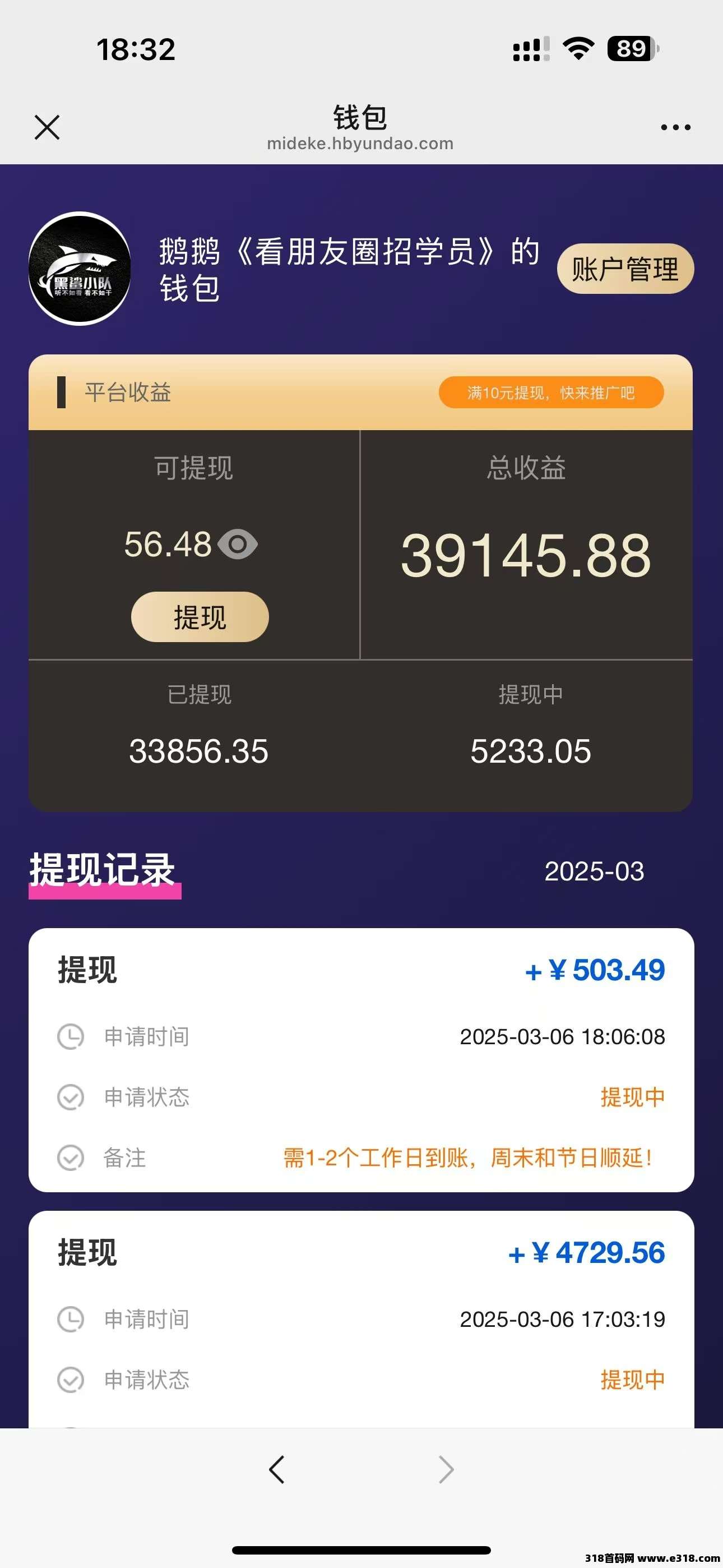723x1568 pixels.
Task: Open the ¥503.49 withdrawal record
Action: coord(361,1059)
